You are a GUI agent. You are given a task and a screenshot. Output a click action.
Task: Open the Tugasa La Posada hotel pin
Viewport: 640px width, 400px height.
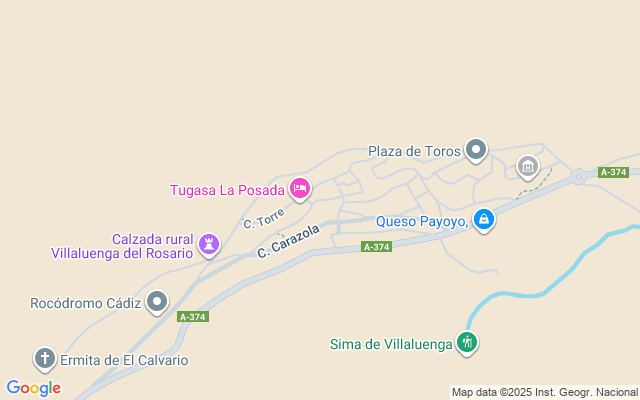pyautogui.click(x=300, y=188)
